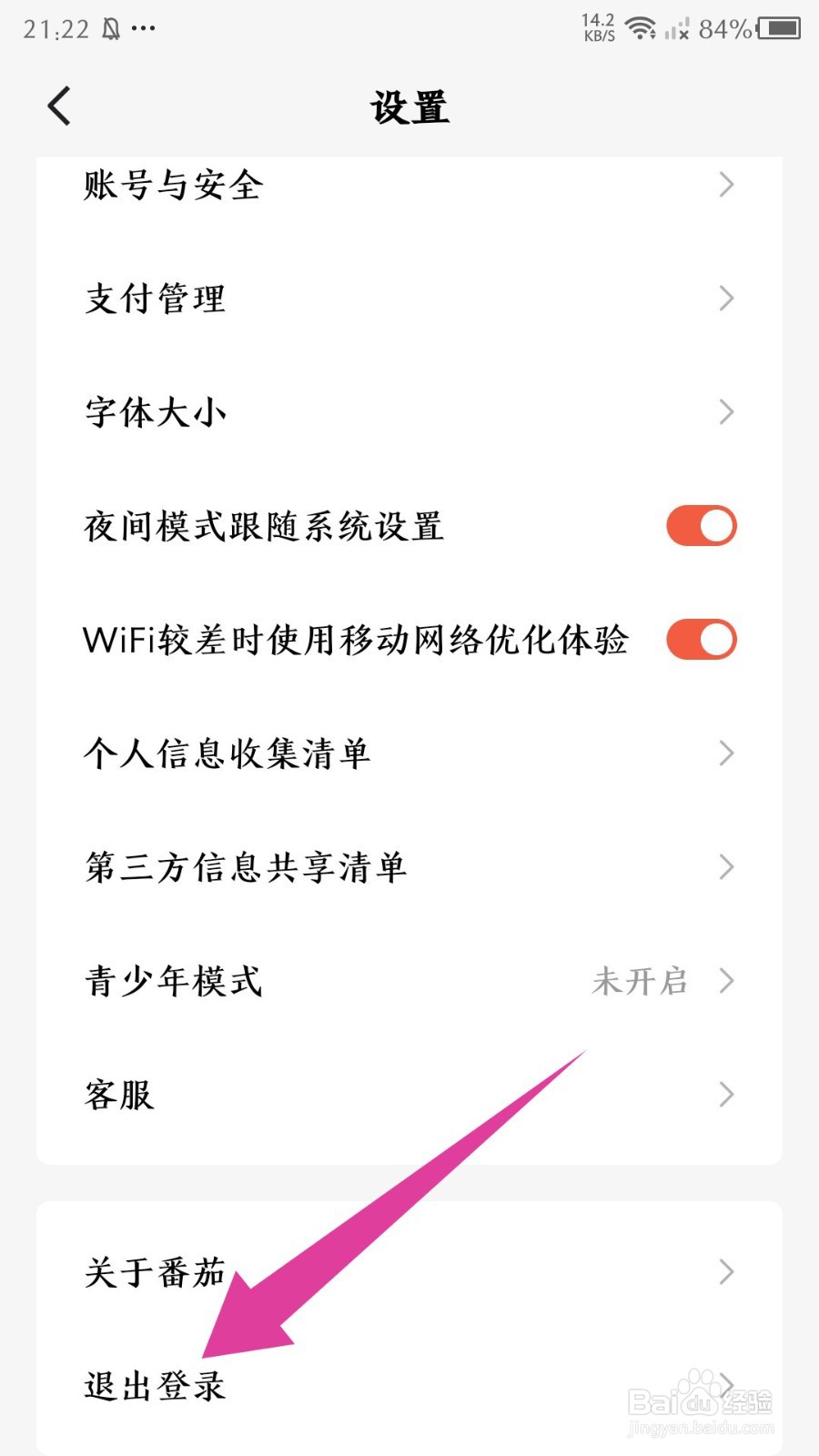Click the chevron beside 账号与安全

[726, 185]
